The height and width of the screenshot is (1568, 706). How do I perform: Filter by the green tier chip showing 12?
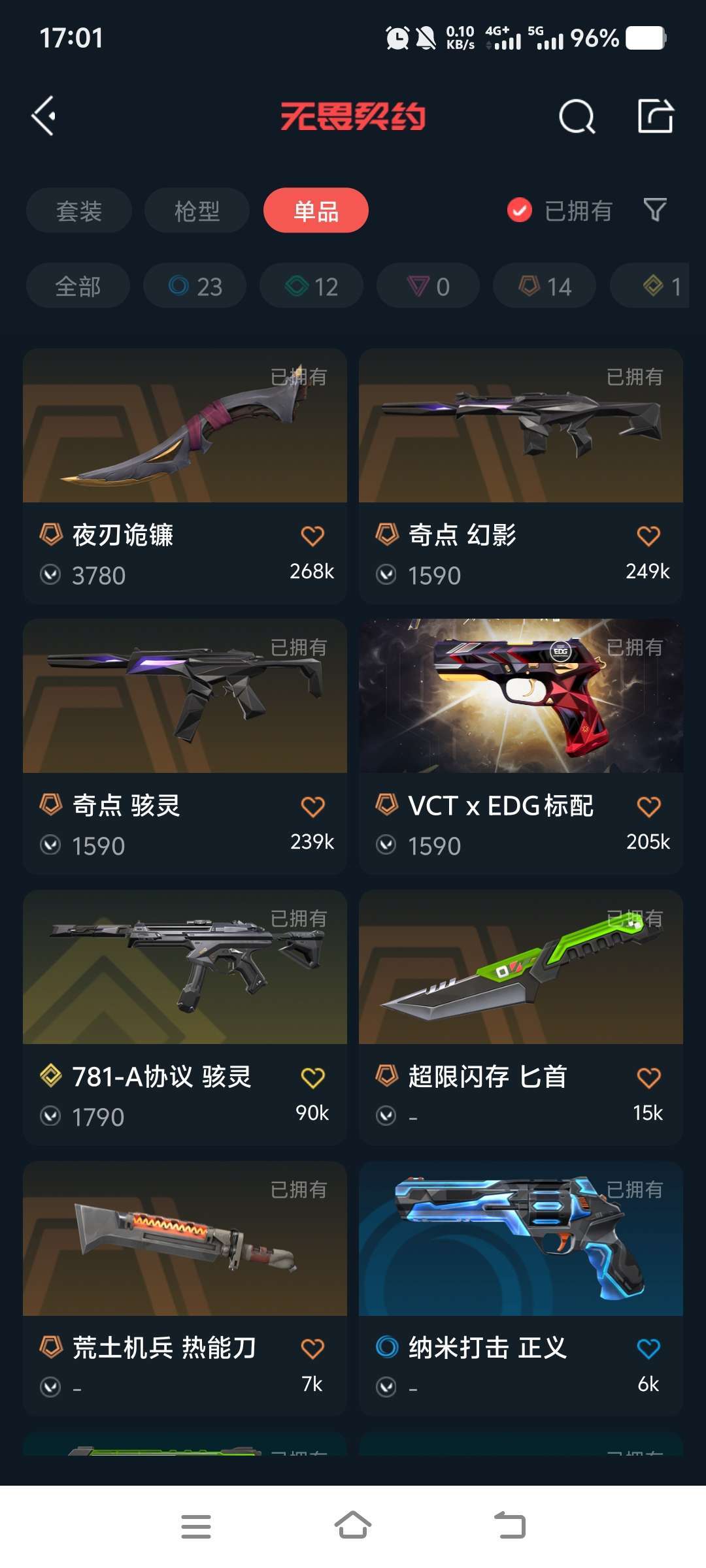(x=311, y=286)
